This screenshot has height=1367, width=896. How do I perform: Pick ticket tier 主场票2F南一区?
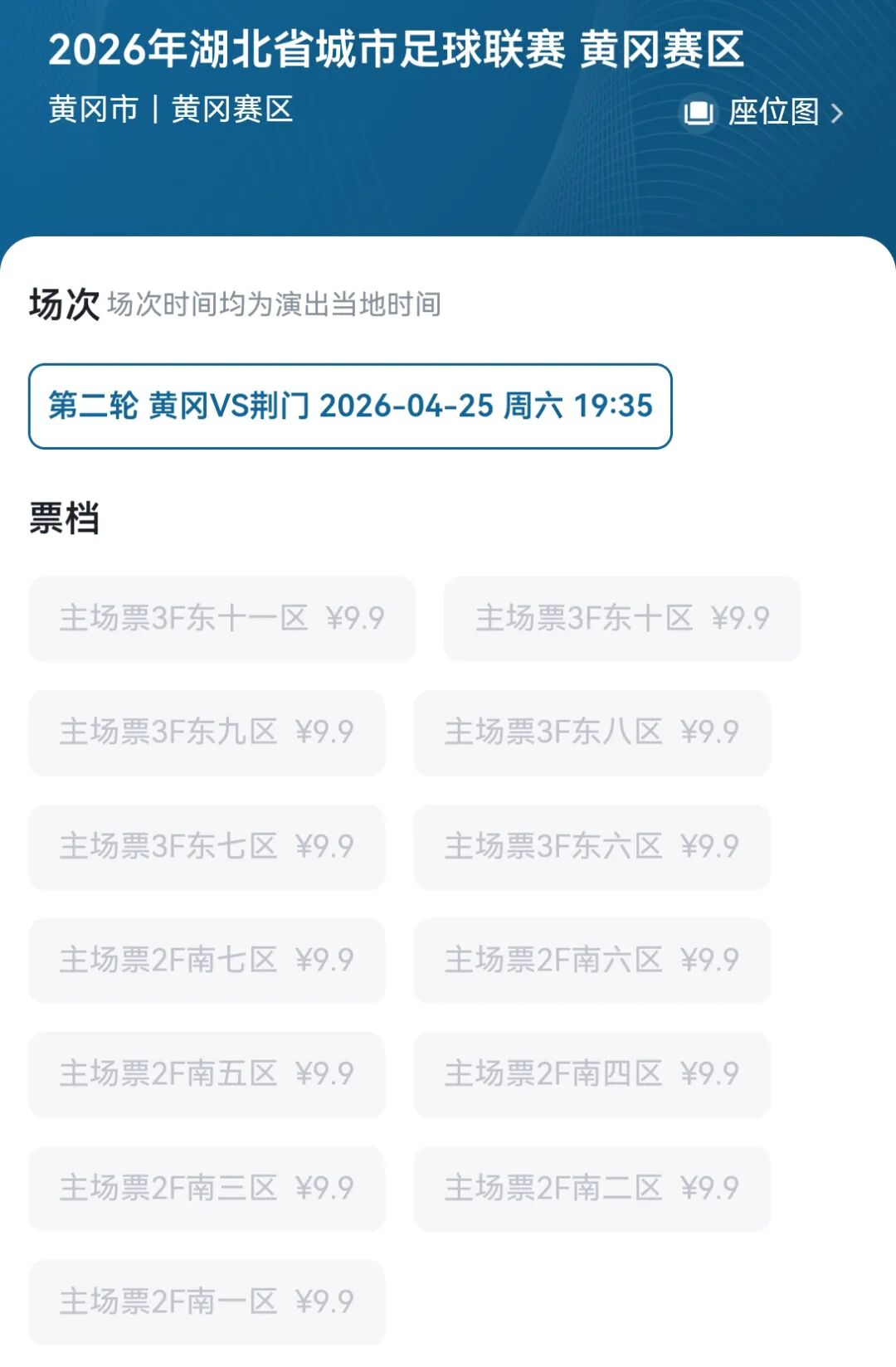coord(207,1302)
